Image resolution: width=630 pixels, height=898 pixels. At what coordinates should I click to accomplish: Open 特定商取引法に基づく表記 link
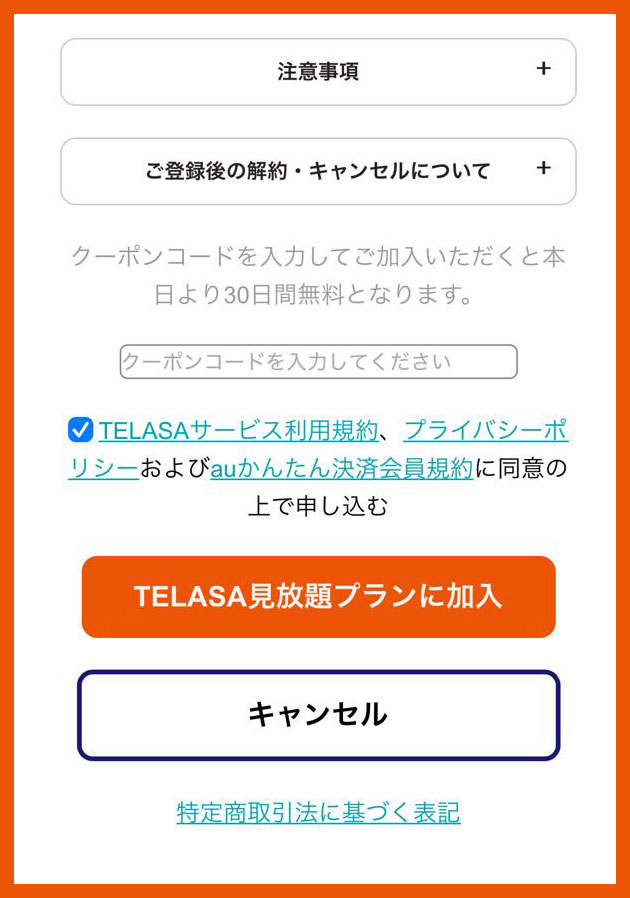tap(318, 812)
